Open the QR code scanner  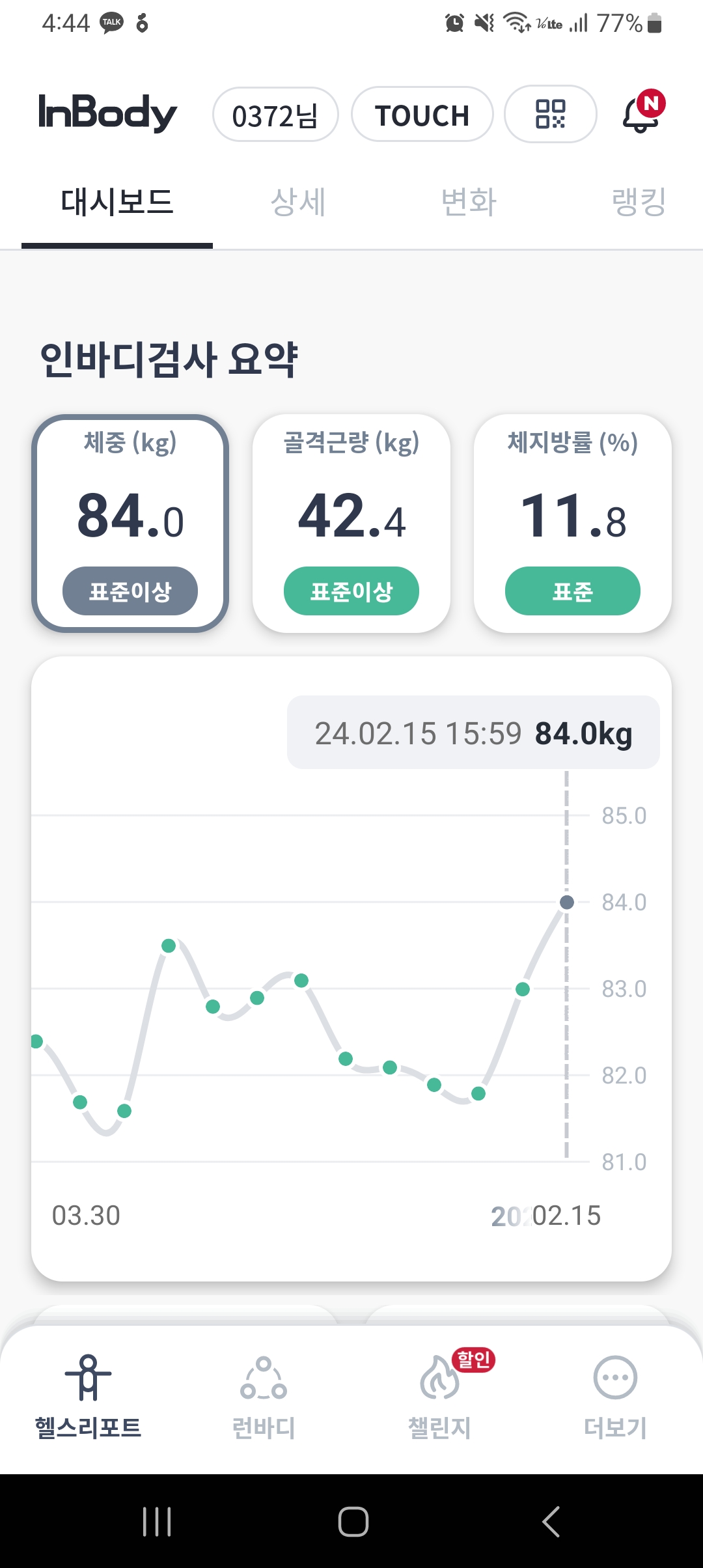tap(551, 115)
